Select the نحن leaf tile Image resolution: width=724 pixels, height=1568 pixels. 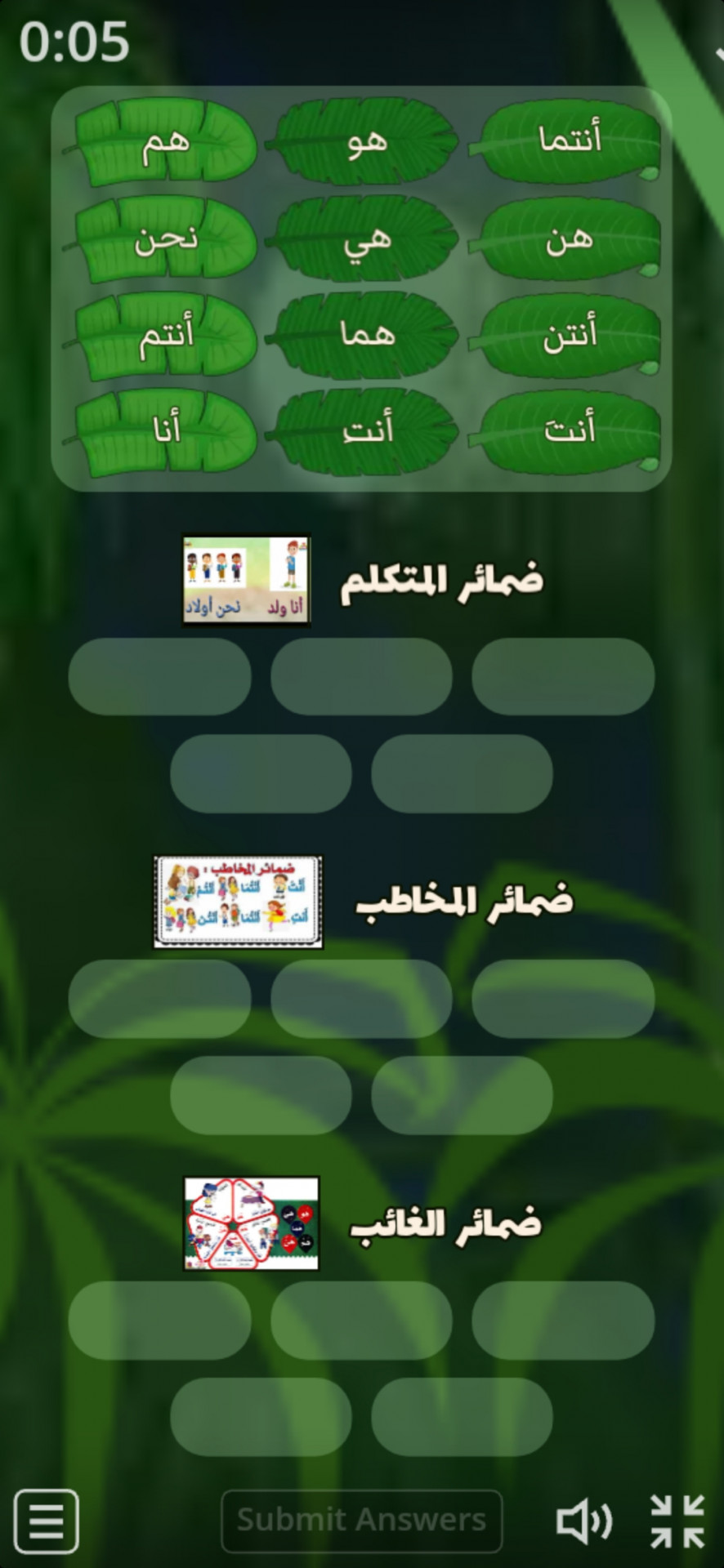coord(166,238)
